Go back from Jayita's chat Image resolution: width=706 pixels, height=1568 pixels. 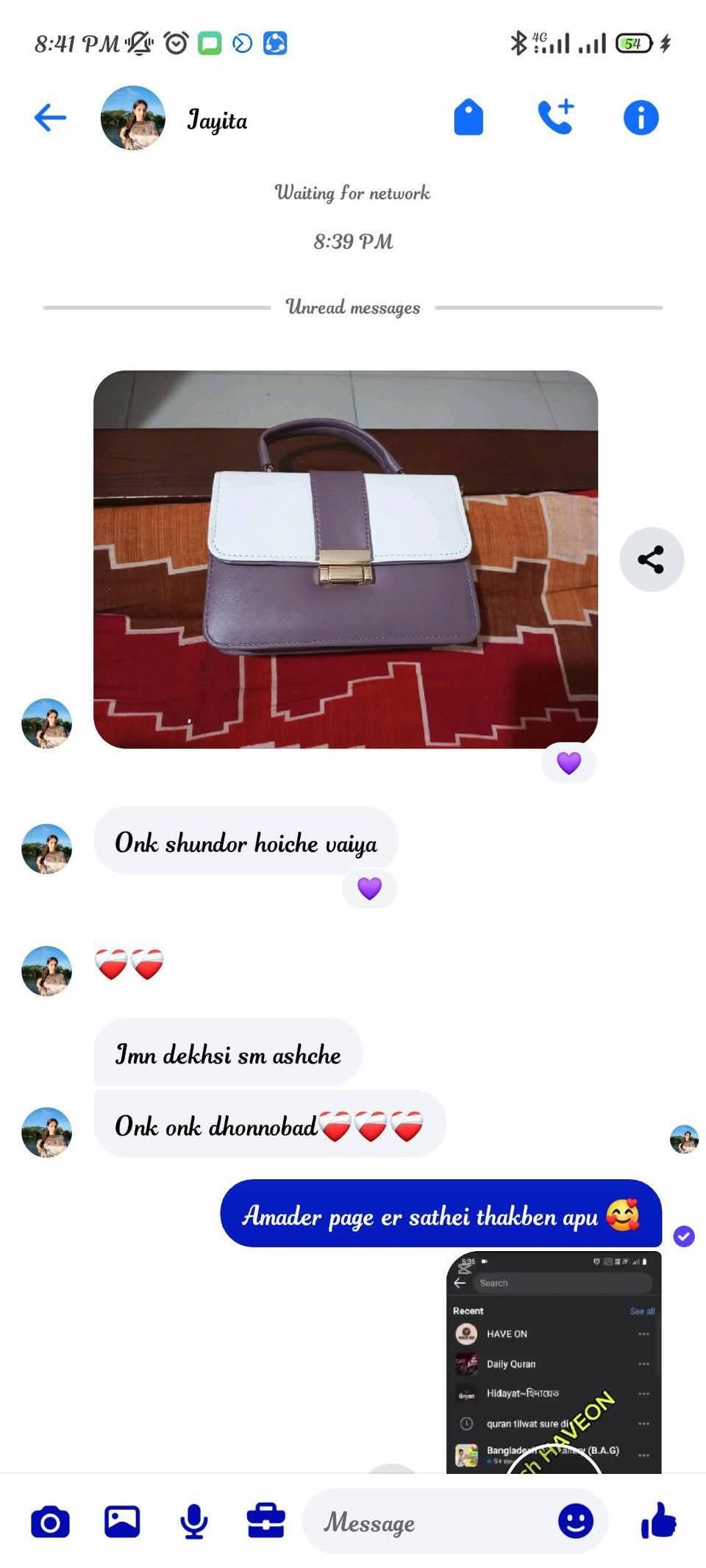pyautogui.click(x=50, y=118)
